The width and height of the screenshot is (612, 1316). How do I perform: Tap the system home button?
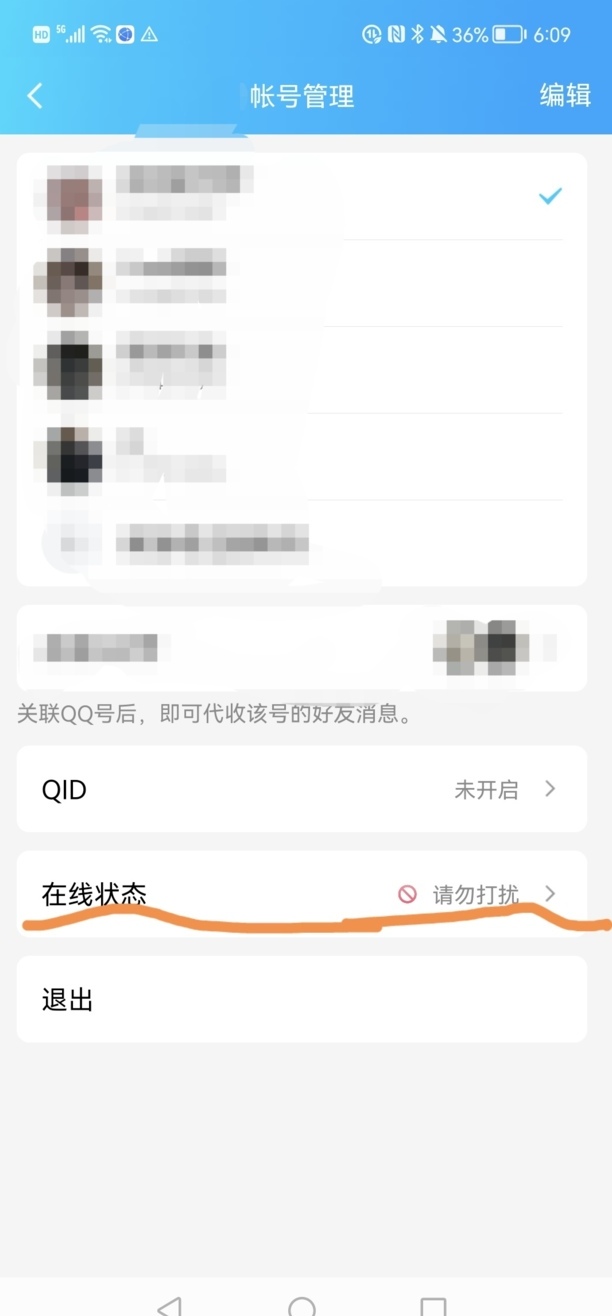click(301, 1304)
